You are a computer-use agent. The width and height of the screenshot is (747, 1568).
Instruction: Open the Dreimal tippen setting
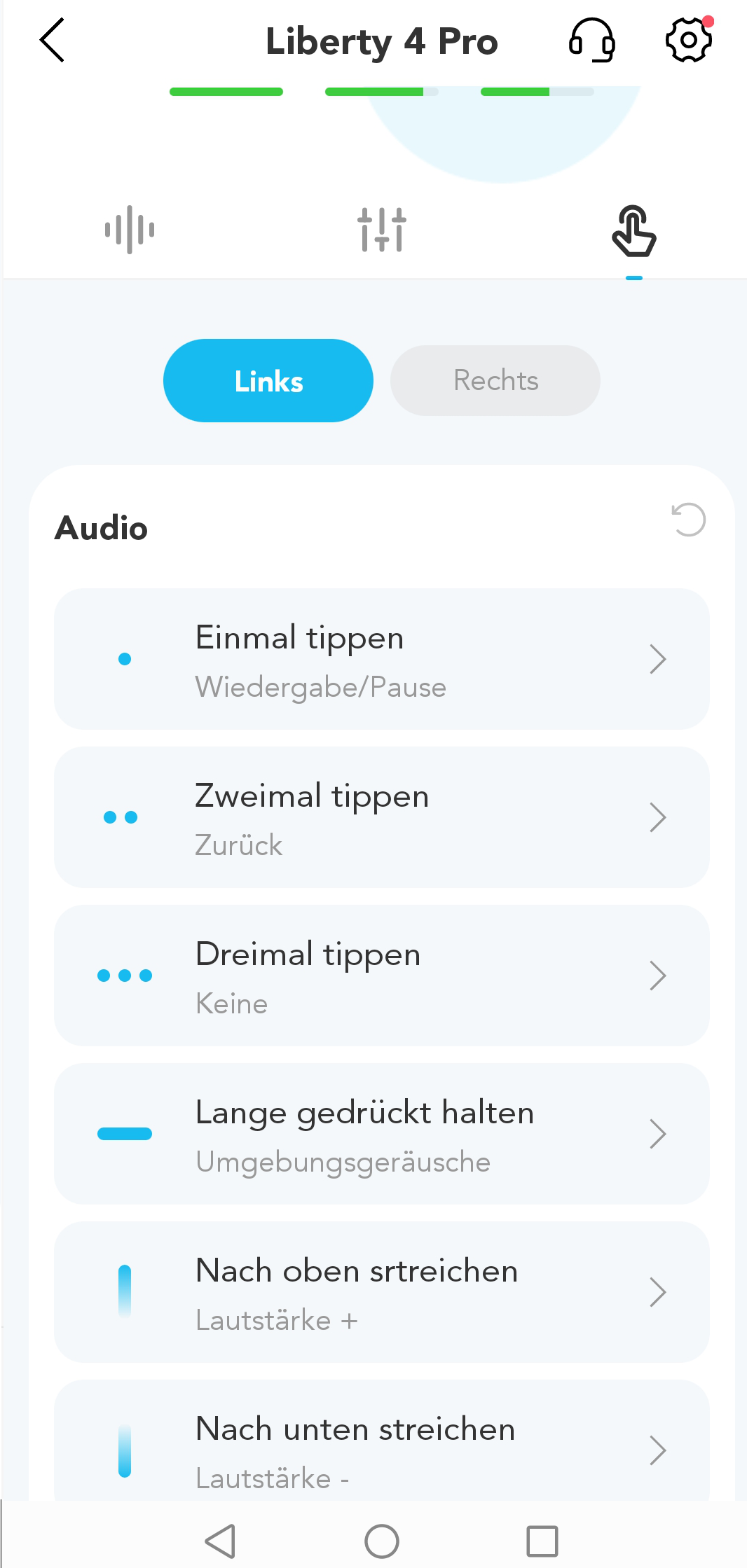coord(382,976)
